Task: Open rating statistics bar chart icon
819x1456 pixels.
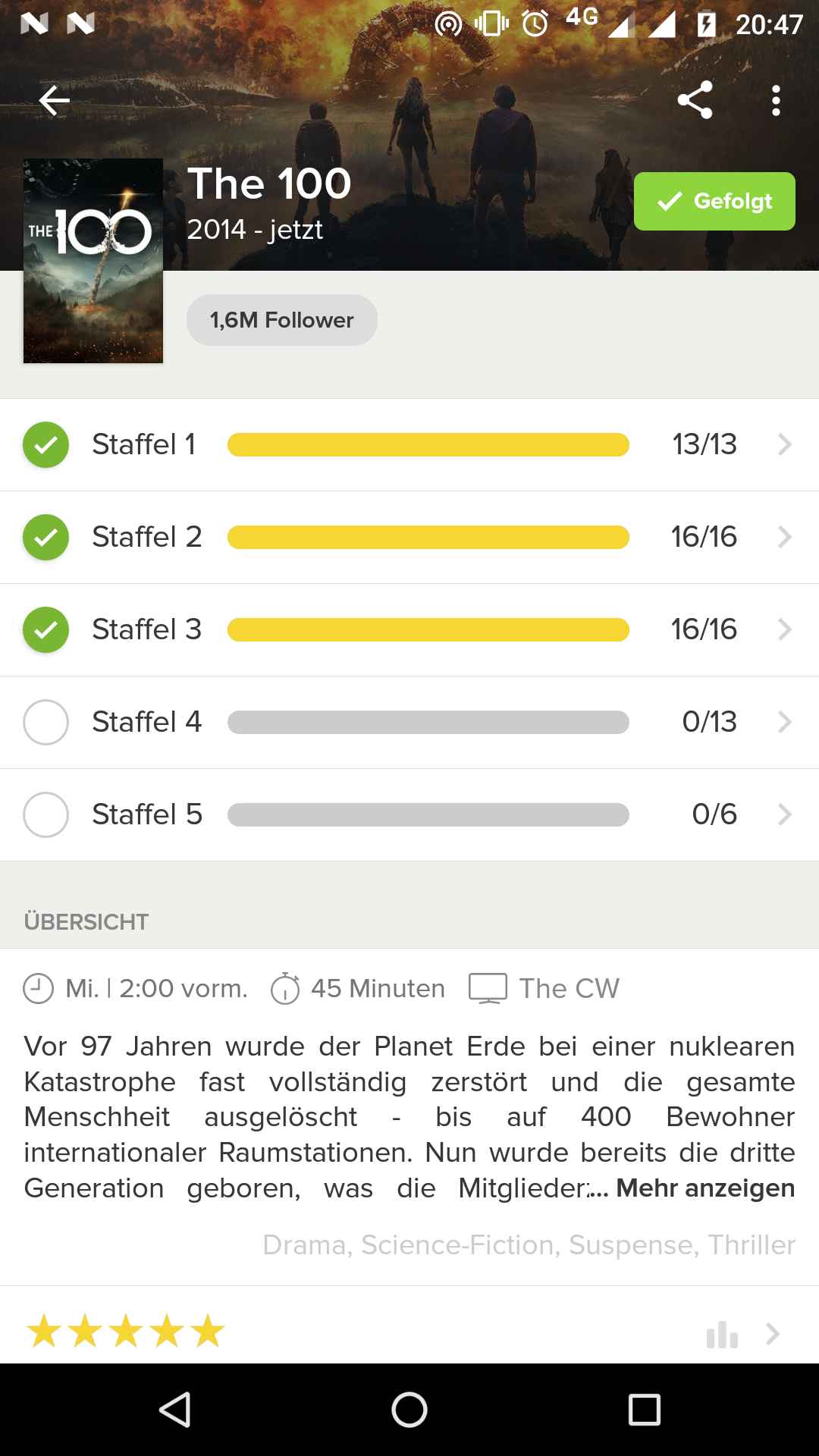Action: tap(722, 1334)
